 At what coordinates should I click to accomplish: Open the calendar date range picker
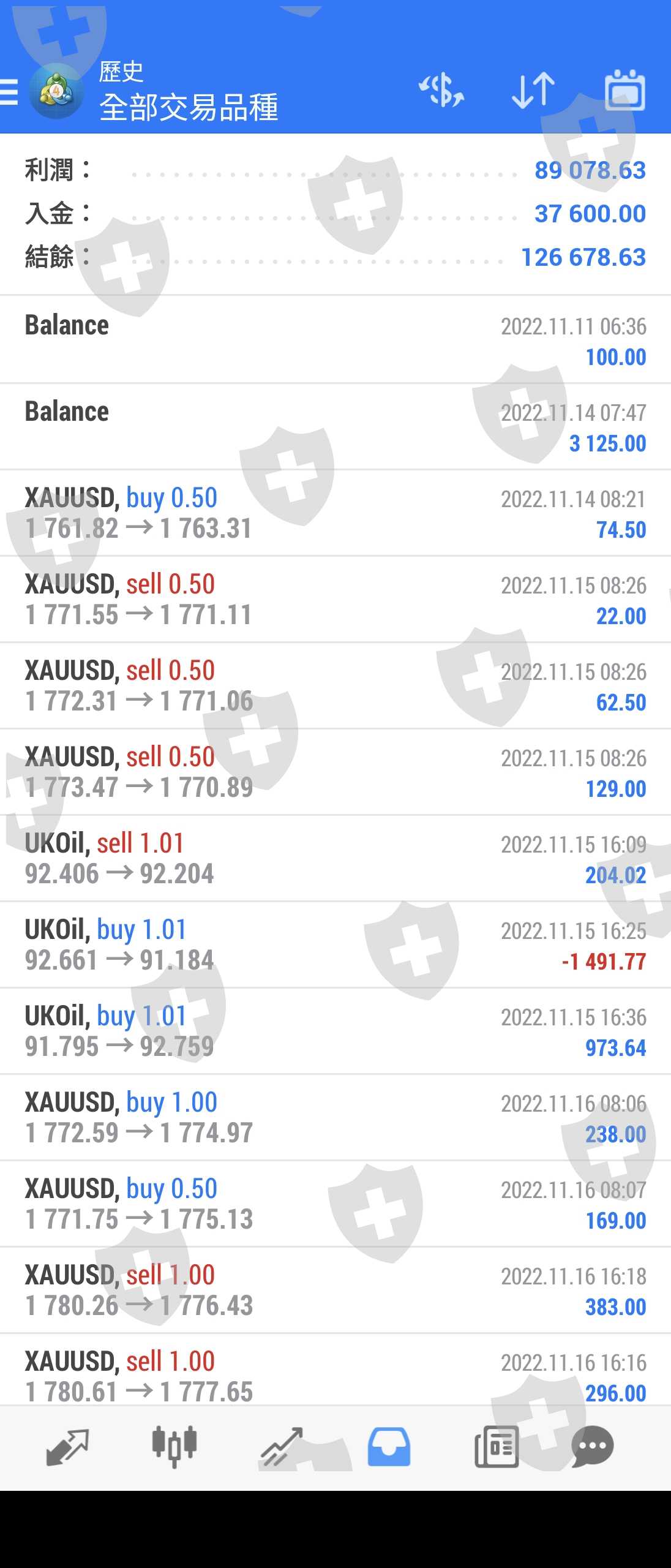(x=624, y=91)
